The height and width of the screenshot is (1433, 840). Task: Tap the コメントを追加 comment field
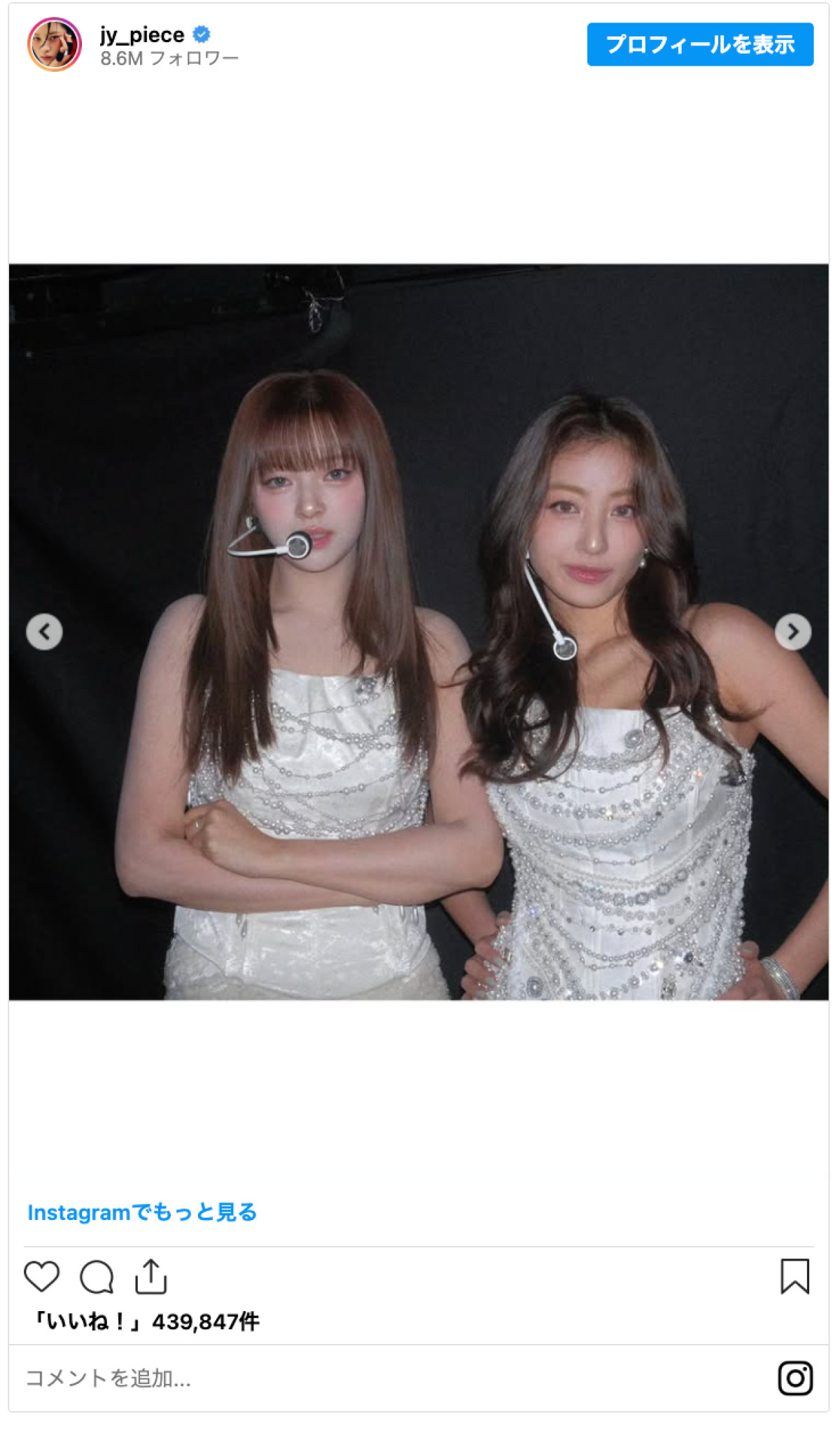tap(350, 1378)
